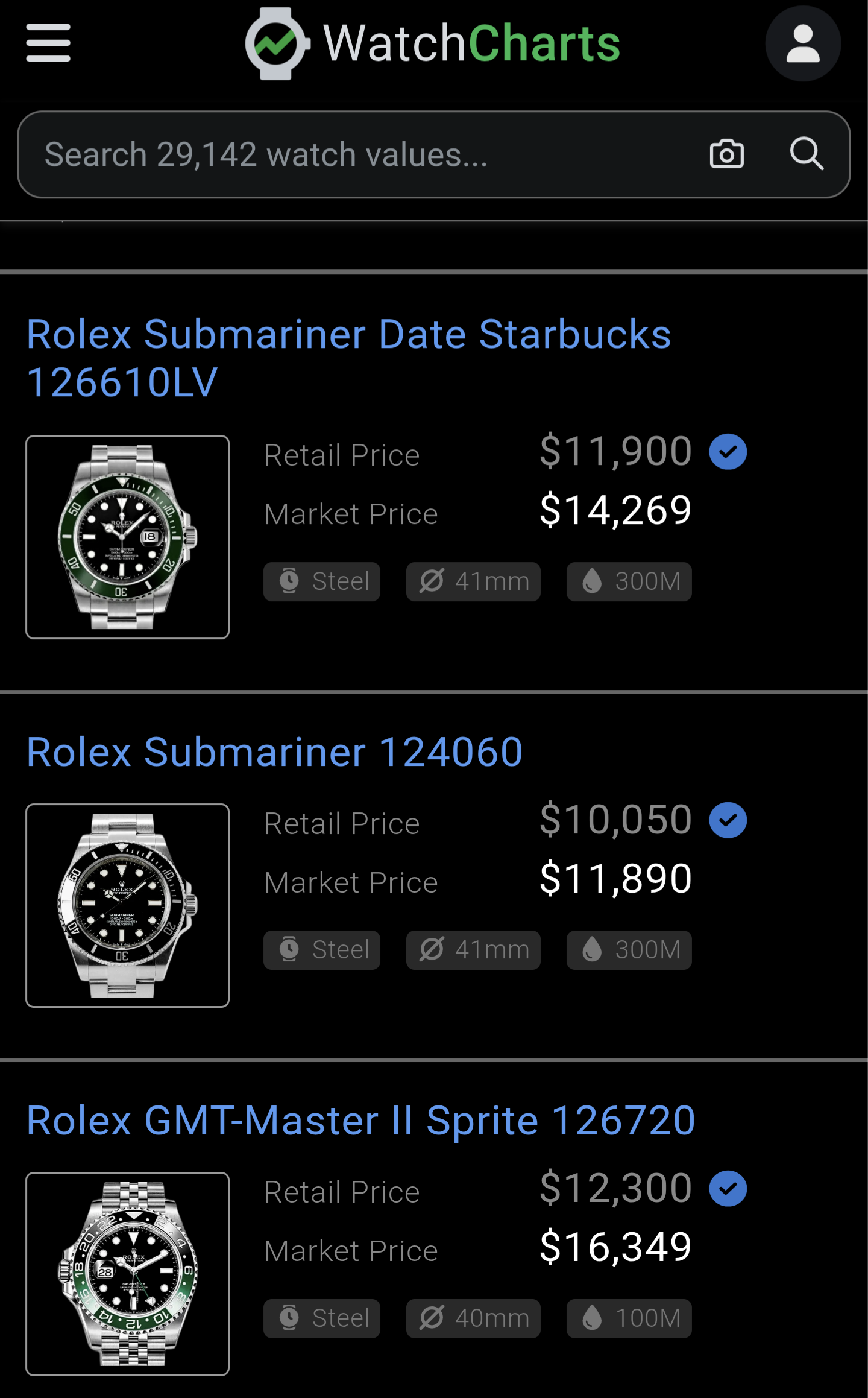Open the user account profile icon
868x1398 pixels.
(802, 43)
